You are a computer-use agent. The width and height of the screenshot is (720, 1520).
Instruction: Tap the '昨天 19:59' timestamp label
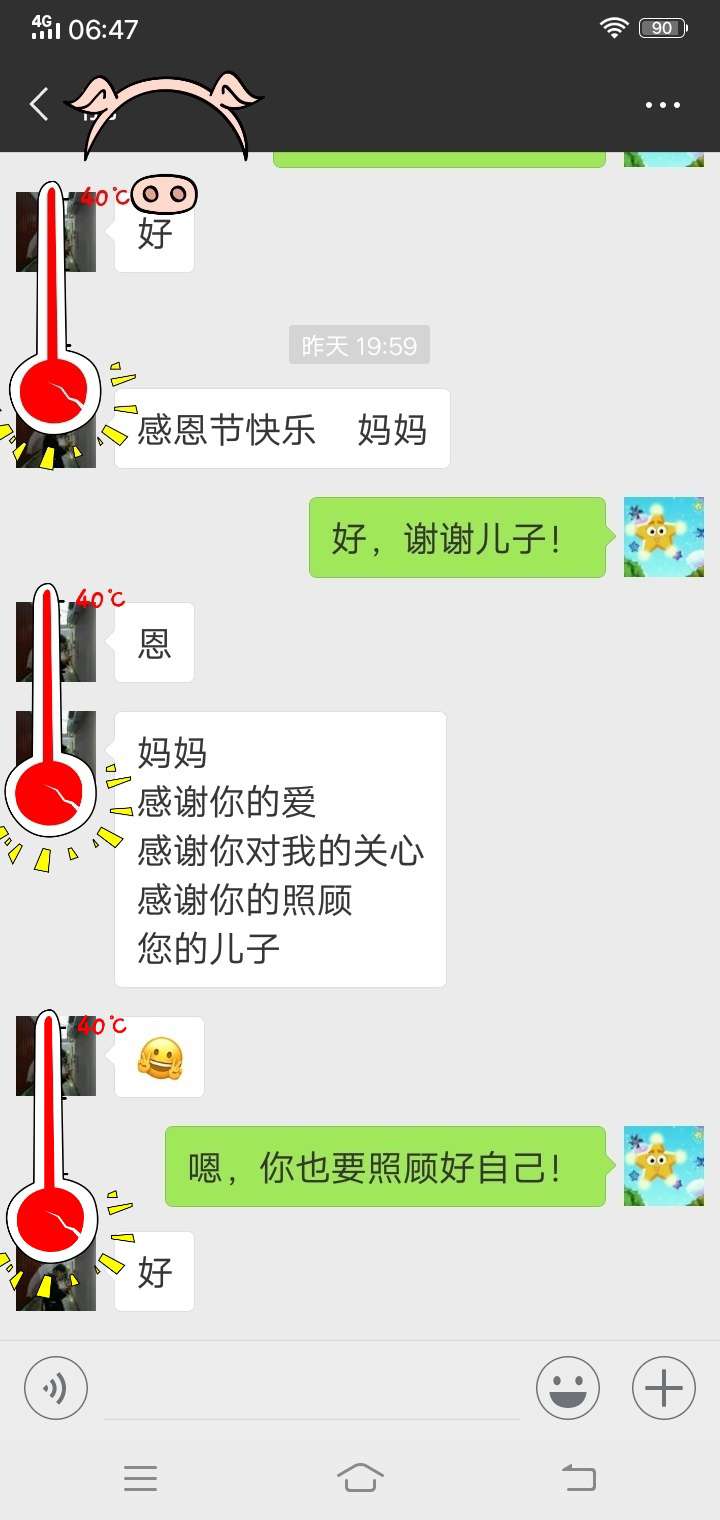point(358,345)
